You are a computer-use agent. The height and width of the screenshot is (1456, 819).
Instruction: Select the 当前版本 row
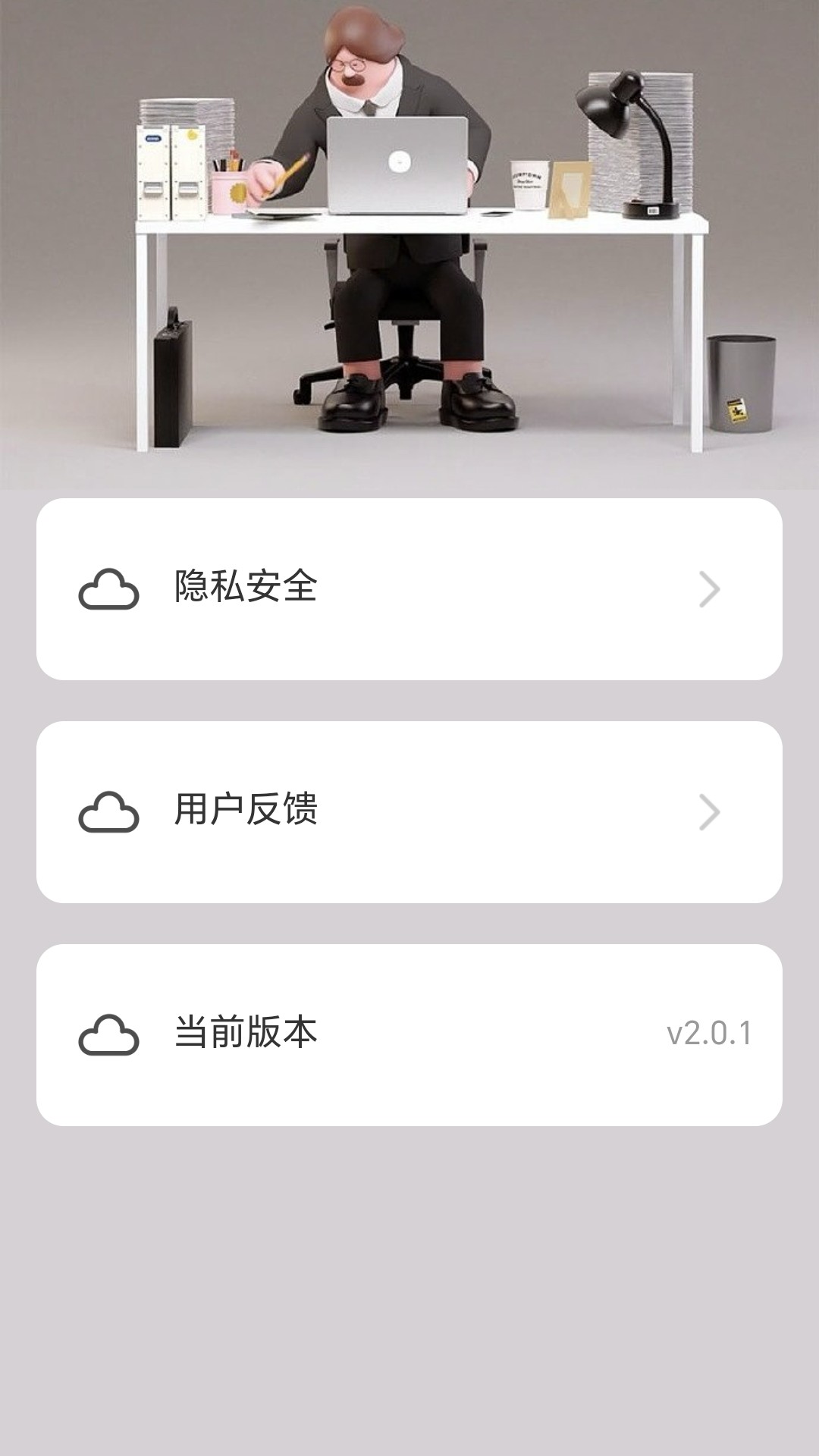pyautogui.click(x=409, y=1032)
